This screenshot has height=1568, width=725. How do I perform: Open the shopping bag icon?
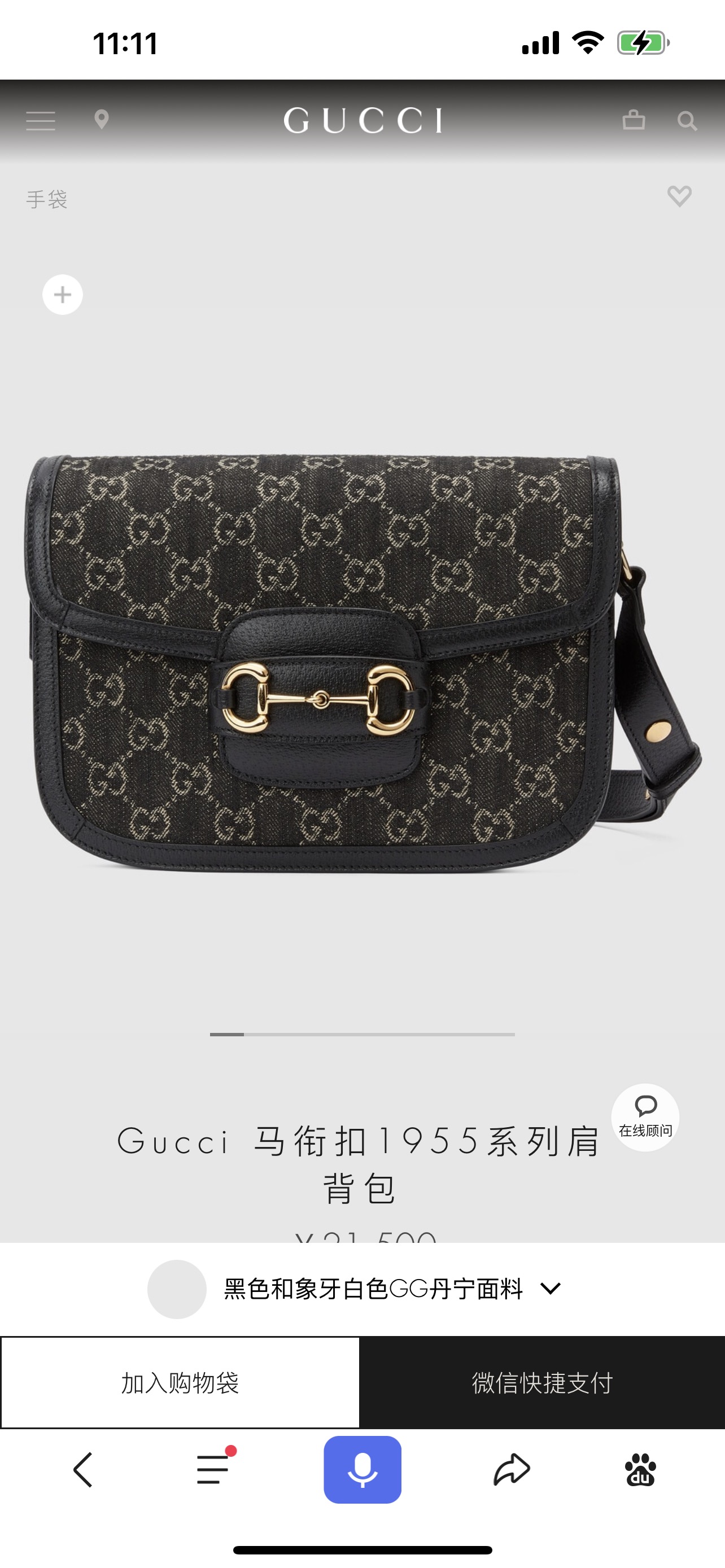click(x=634, y=120)
